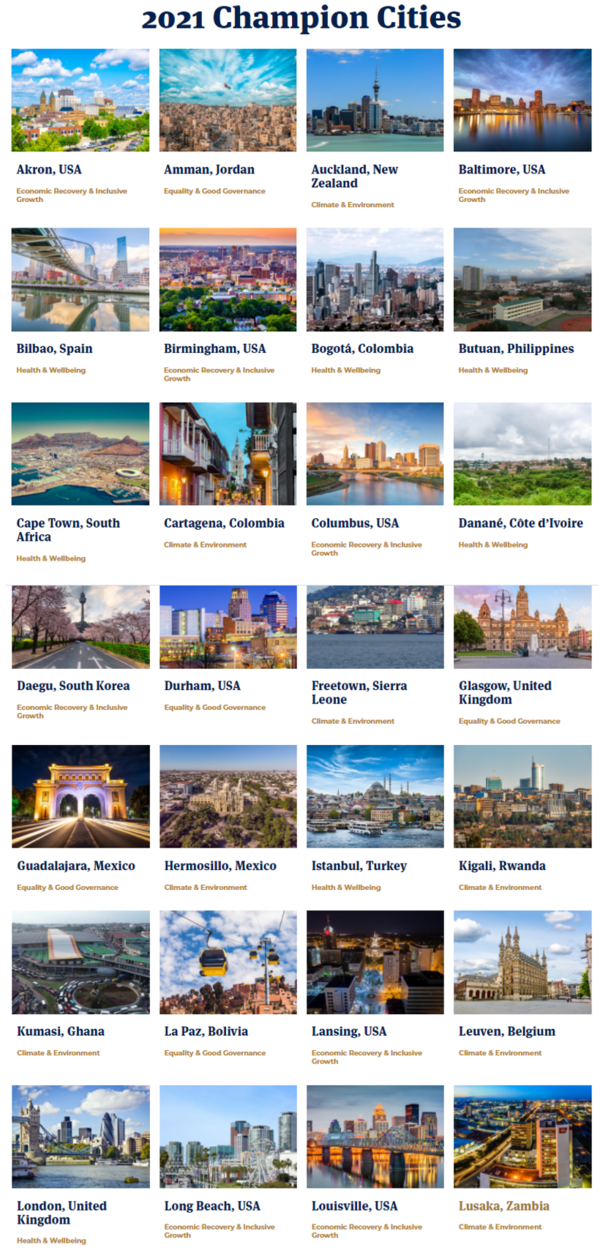Open the Baltimore, USA card
This screenshot has height=1250, width=600.
coord(522,101)
